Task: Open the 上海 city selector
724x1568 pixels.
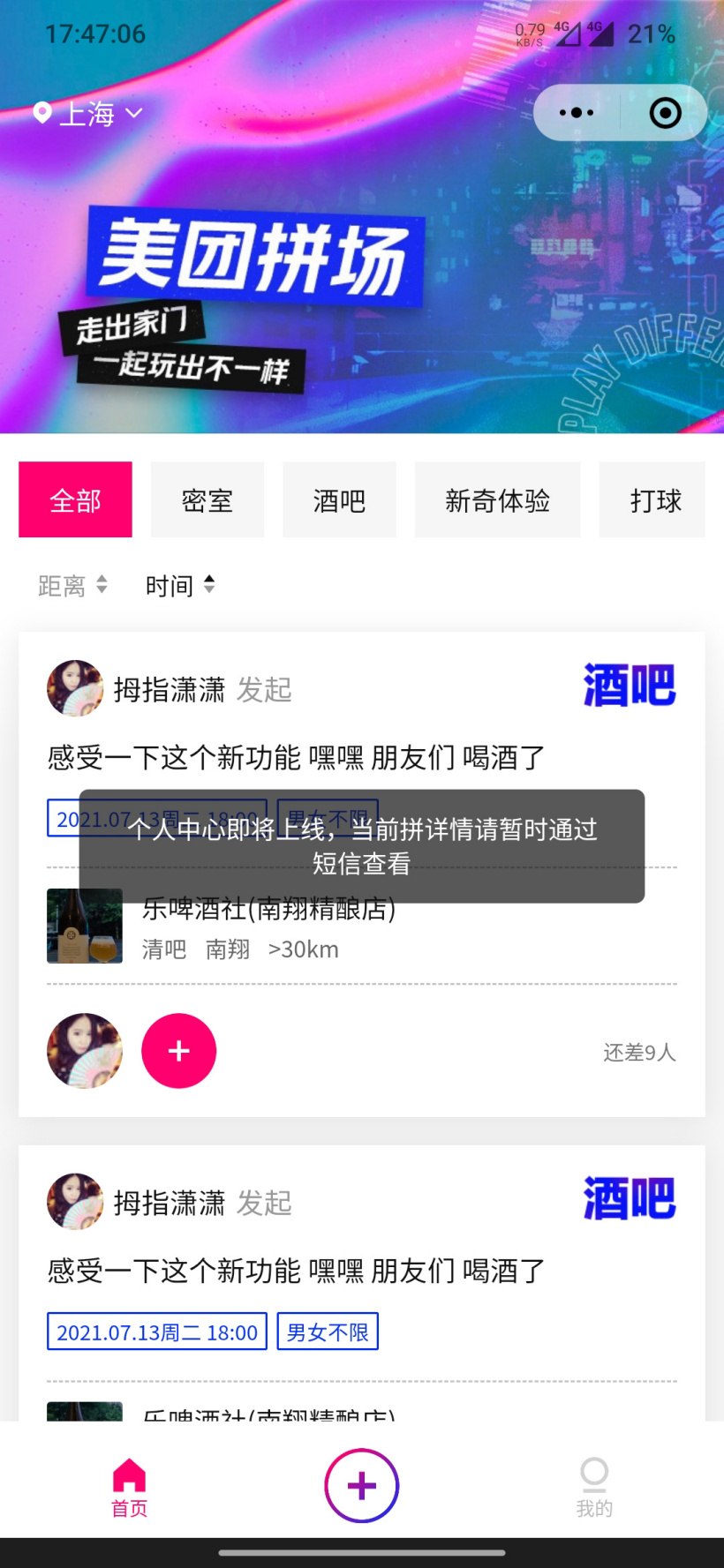Action: click(87, 113)
